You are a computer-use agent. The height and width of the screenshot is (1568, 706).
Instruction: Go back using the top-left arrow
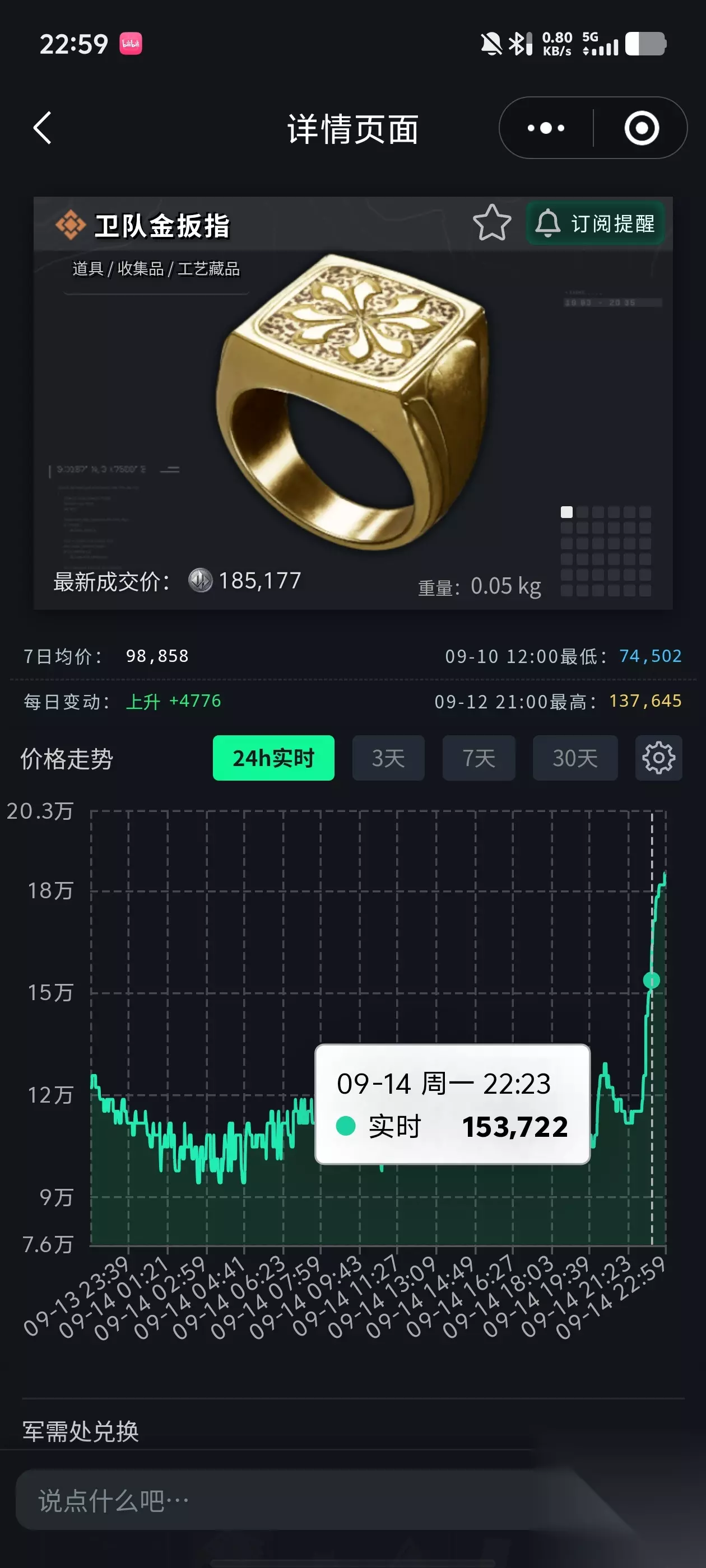coord(42,128)
